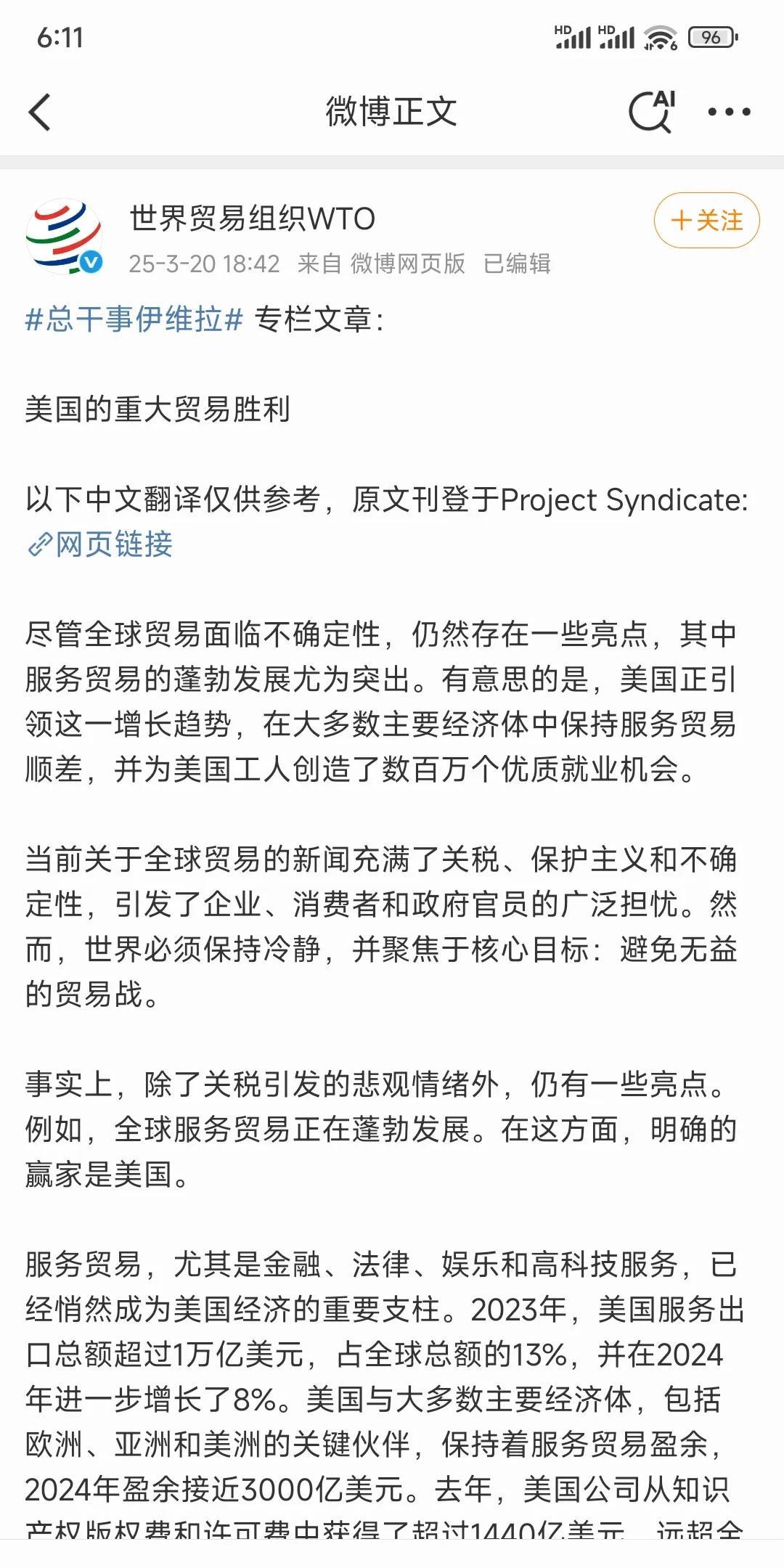
Task: Follow 世界贸易组织WTO with the 关注 button
Action: pos(706,220)
